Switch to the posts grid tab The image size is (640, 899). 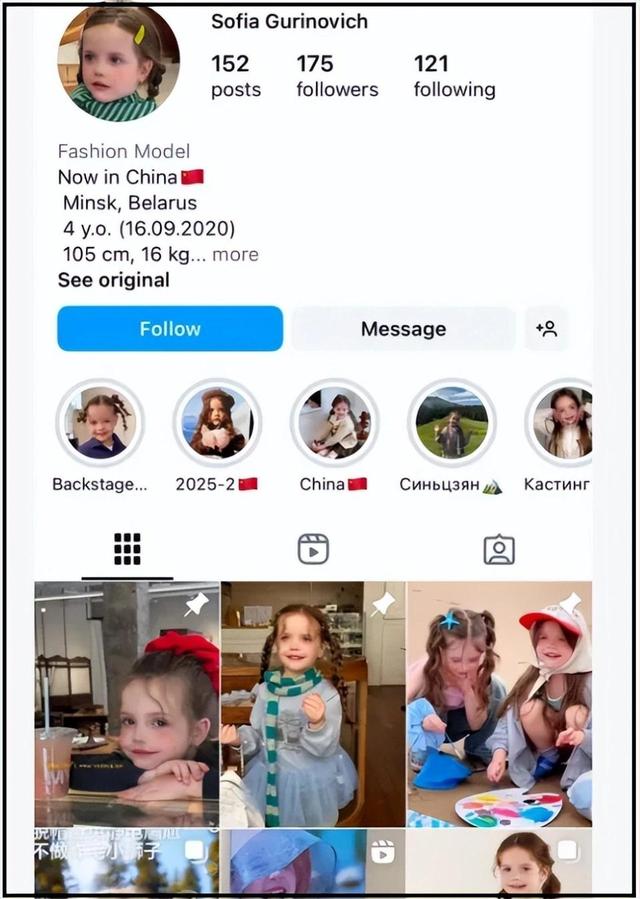pyautogui.click(x=127, y=549)
